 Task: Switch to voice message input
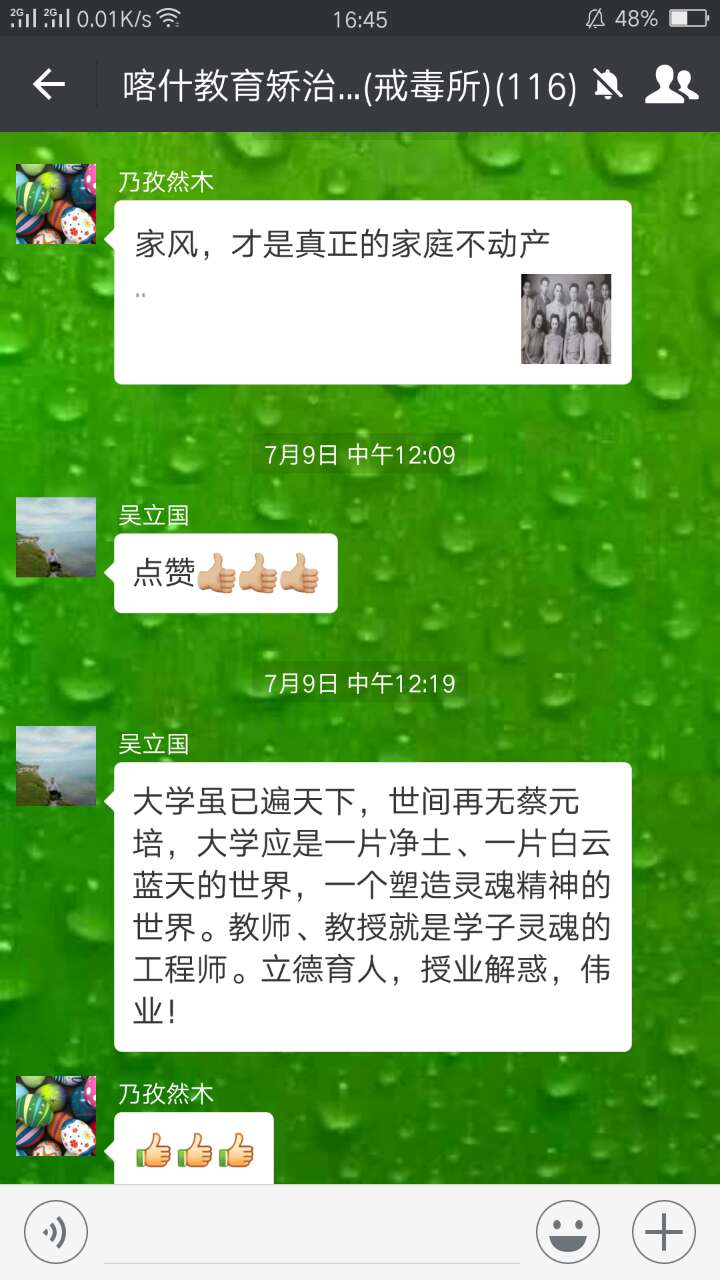[56, 1232]
